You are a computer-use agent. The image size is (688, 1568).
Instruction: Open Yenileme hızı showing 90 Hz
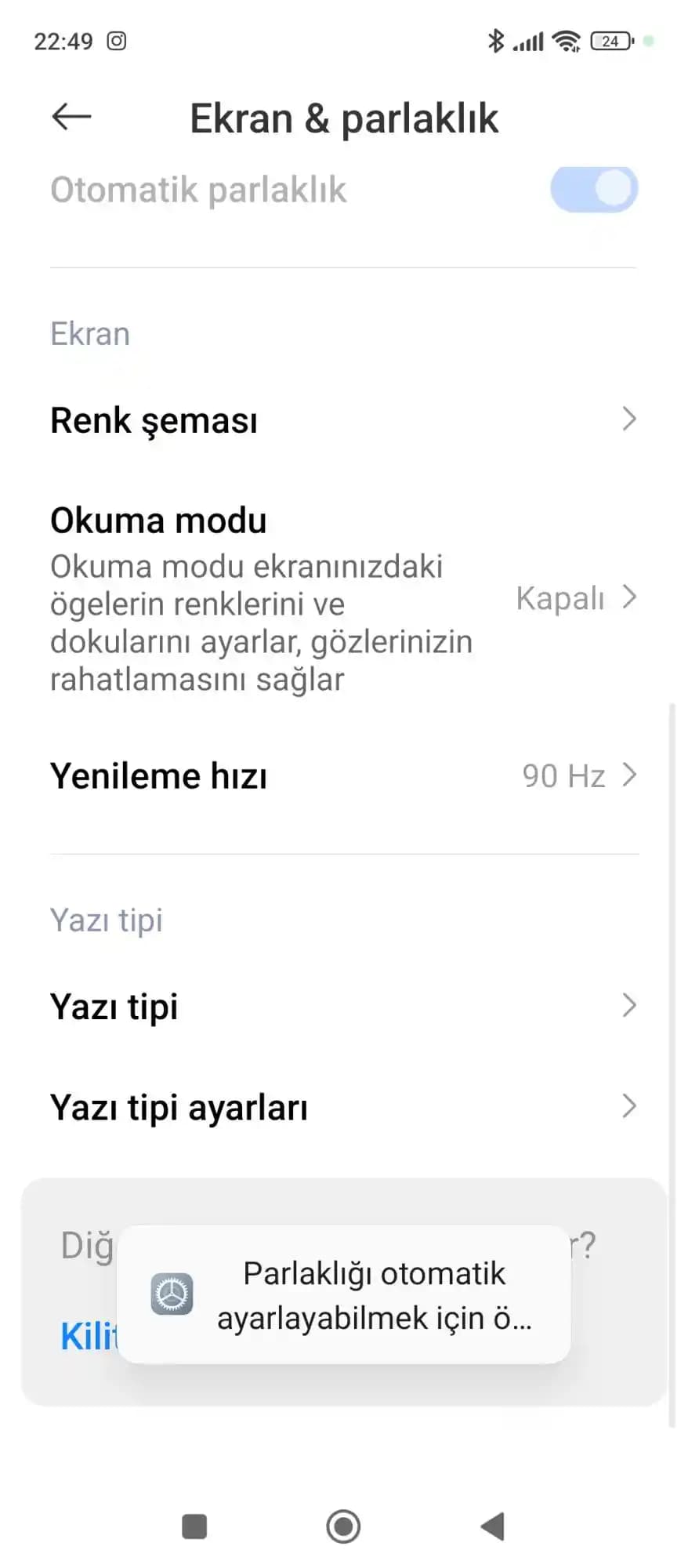pos(342,775)
